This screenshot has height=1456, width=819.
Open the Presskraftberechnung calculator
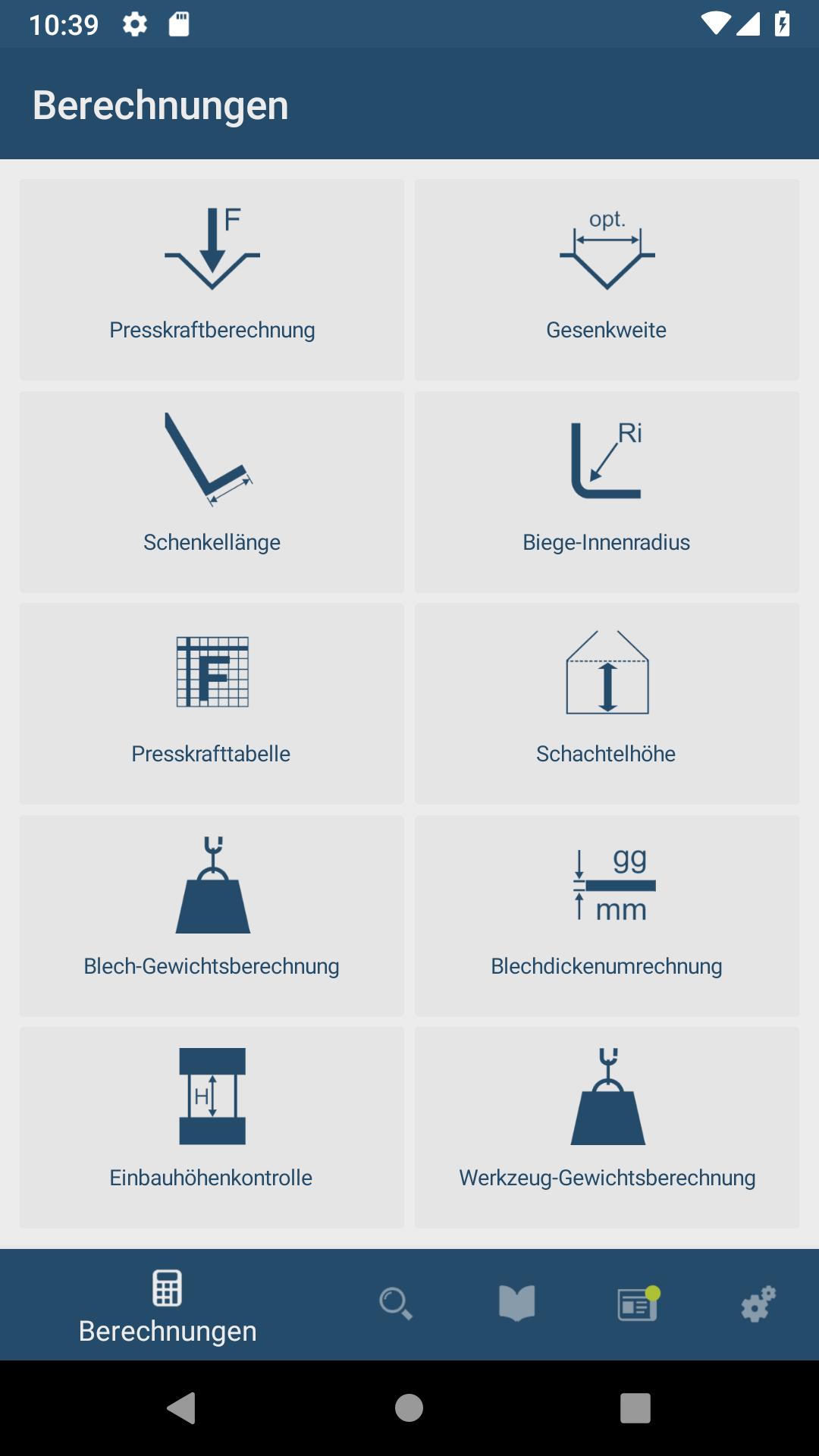coord(212,279)
